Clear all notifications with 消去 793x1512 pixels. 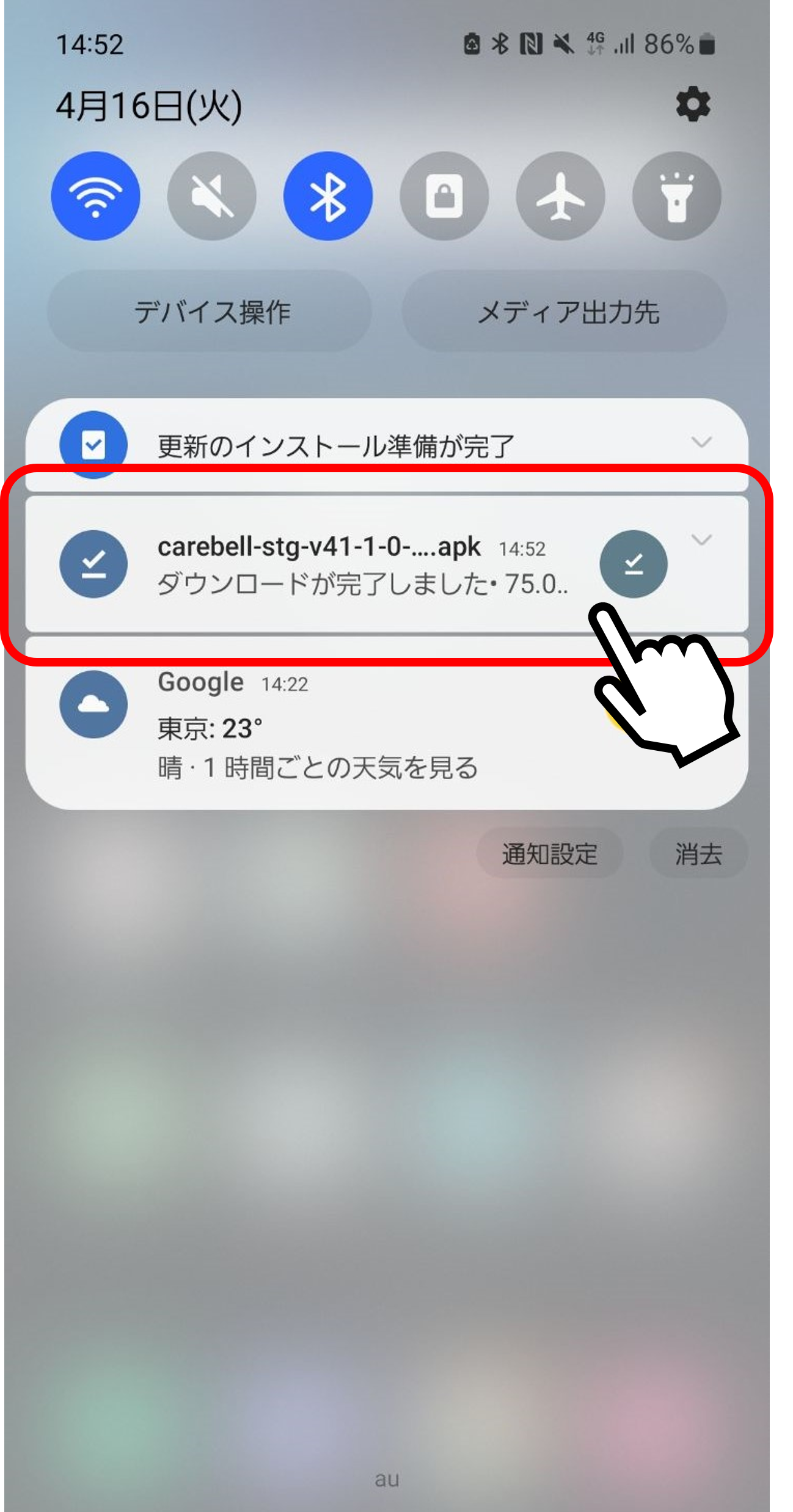[698, 853]
